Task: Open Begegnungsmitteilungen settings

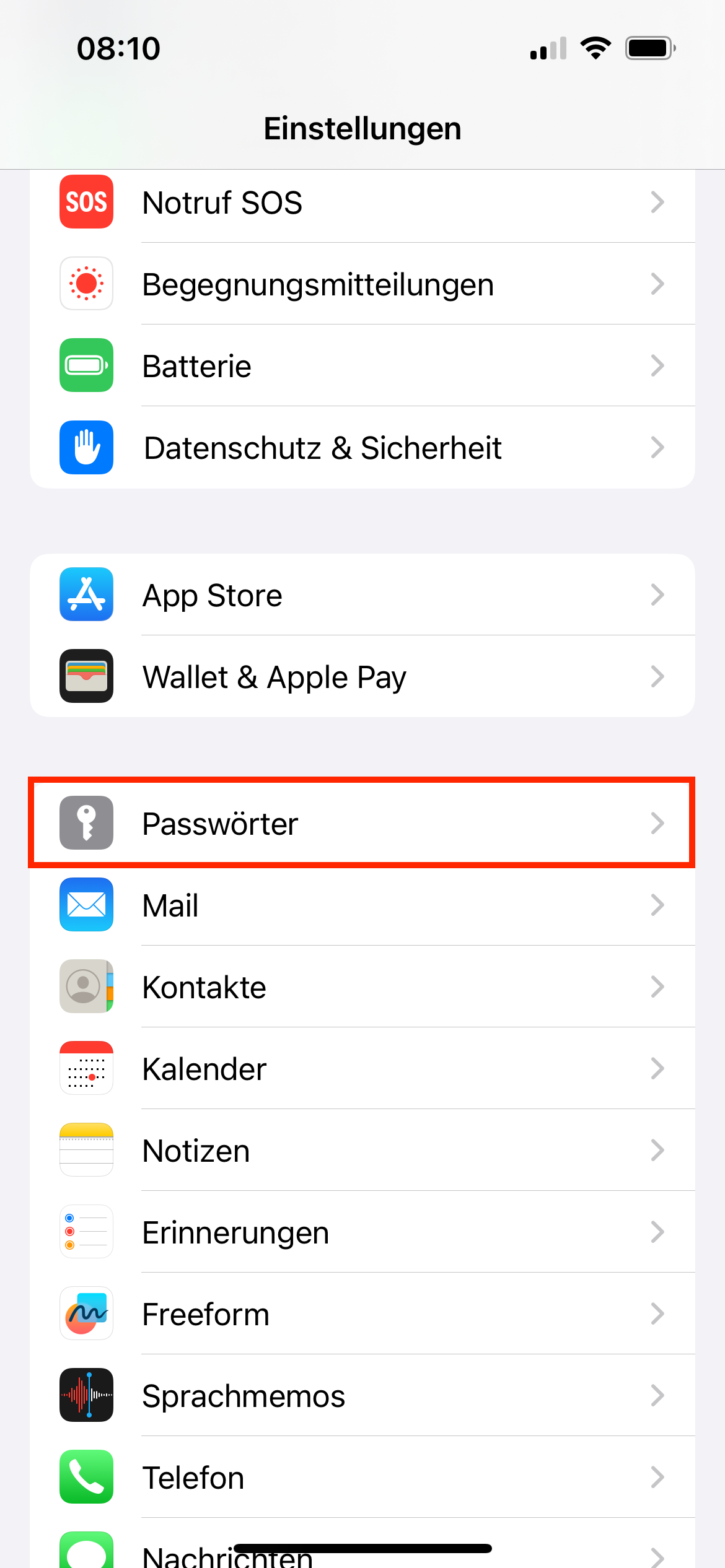Action: tap(362, 284)
